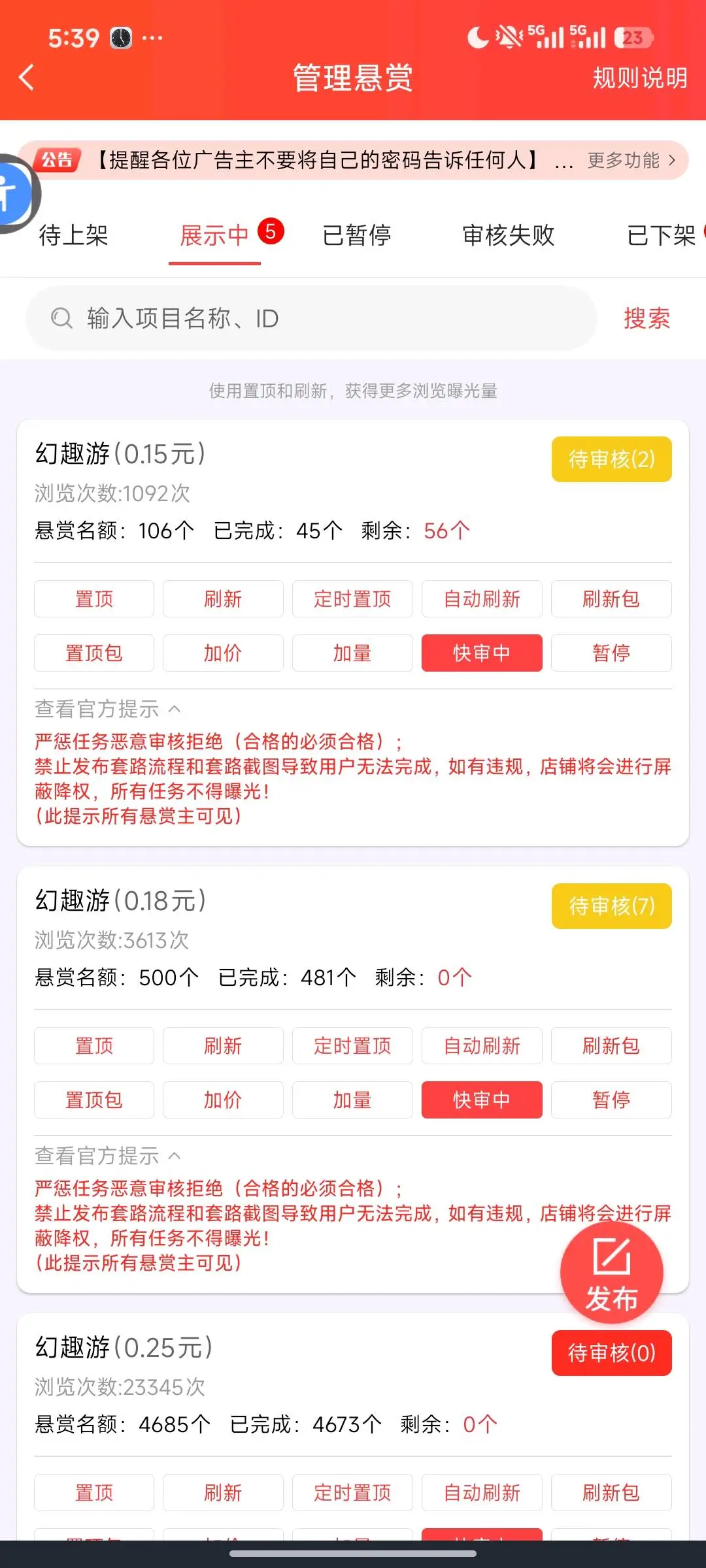Open 规则说明 at top right
This screenshot has width=706, height=1568.
(639, 77)
